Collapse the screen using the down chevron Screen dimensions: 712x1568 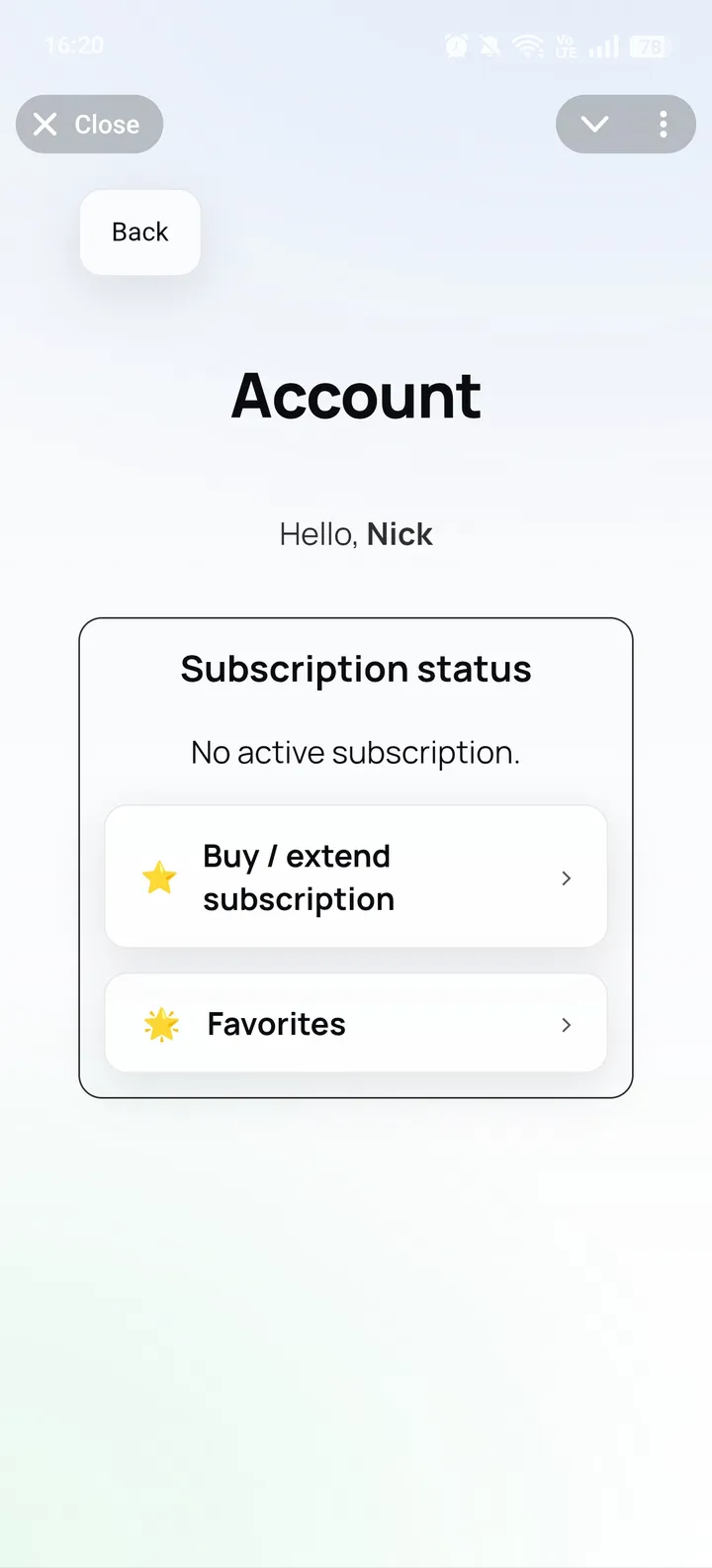(593, 125)
